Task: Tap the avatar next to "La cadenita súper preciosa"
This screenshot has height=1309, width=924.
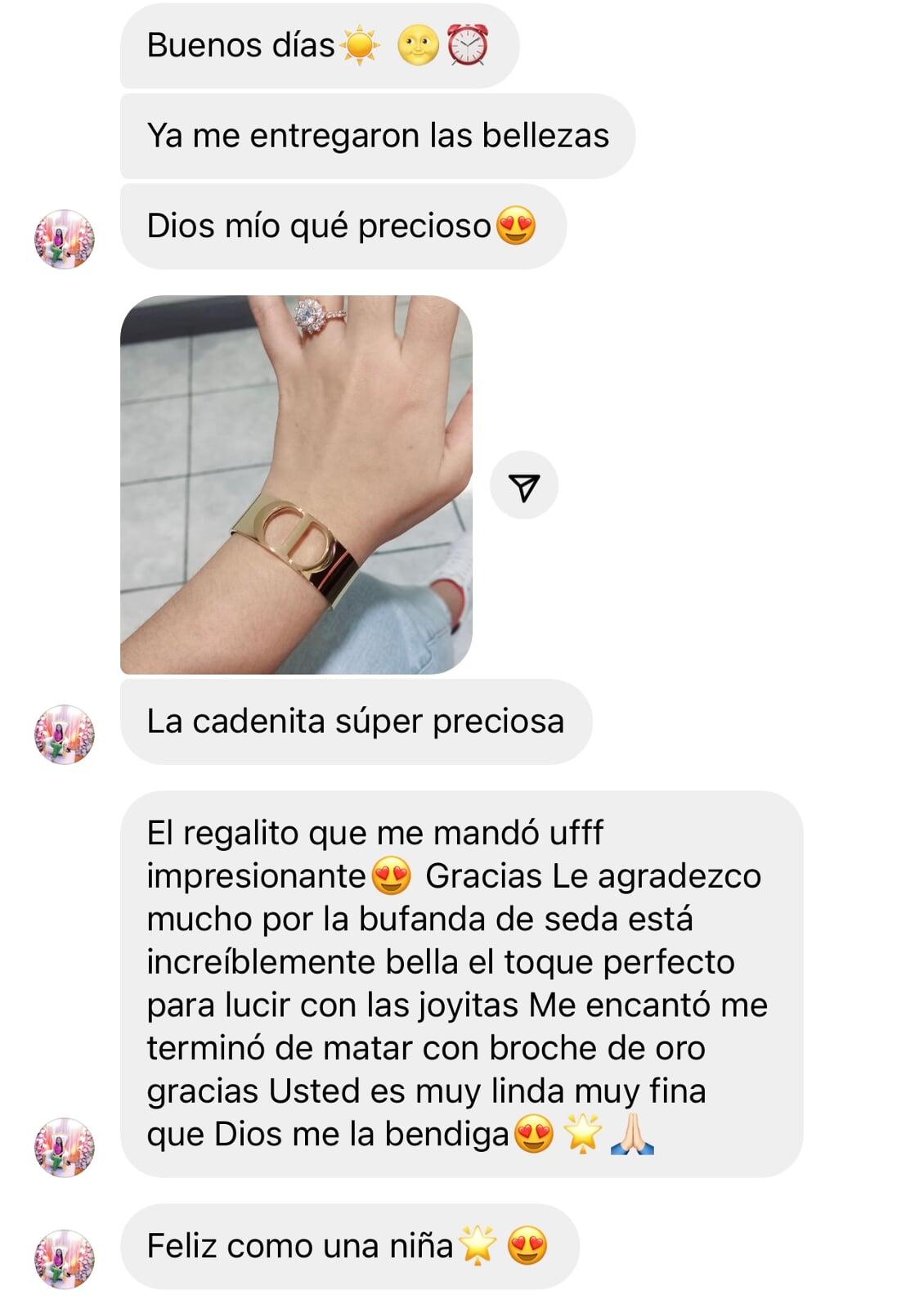Action: pyautogui.click(x=65, y=734)
